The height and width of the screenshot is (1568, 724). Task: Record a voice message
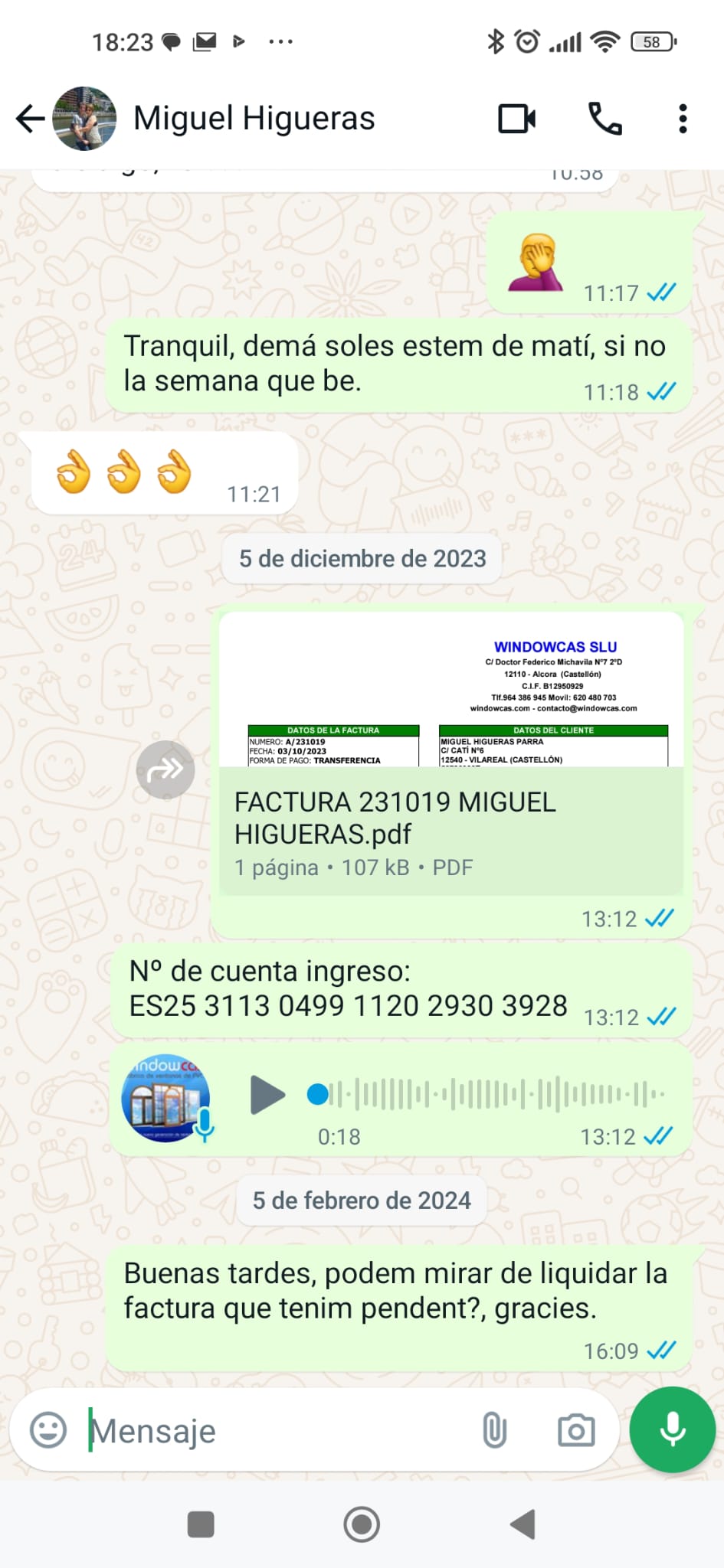click(672, 1429)
